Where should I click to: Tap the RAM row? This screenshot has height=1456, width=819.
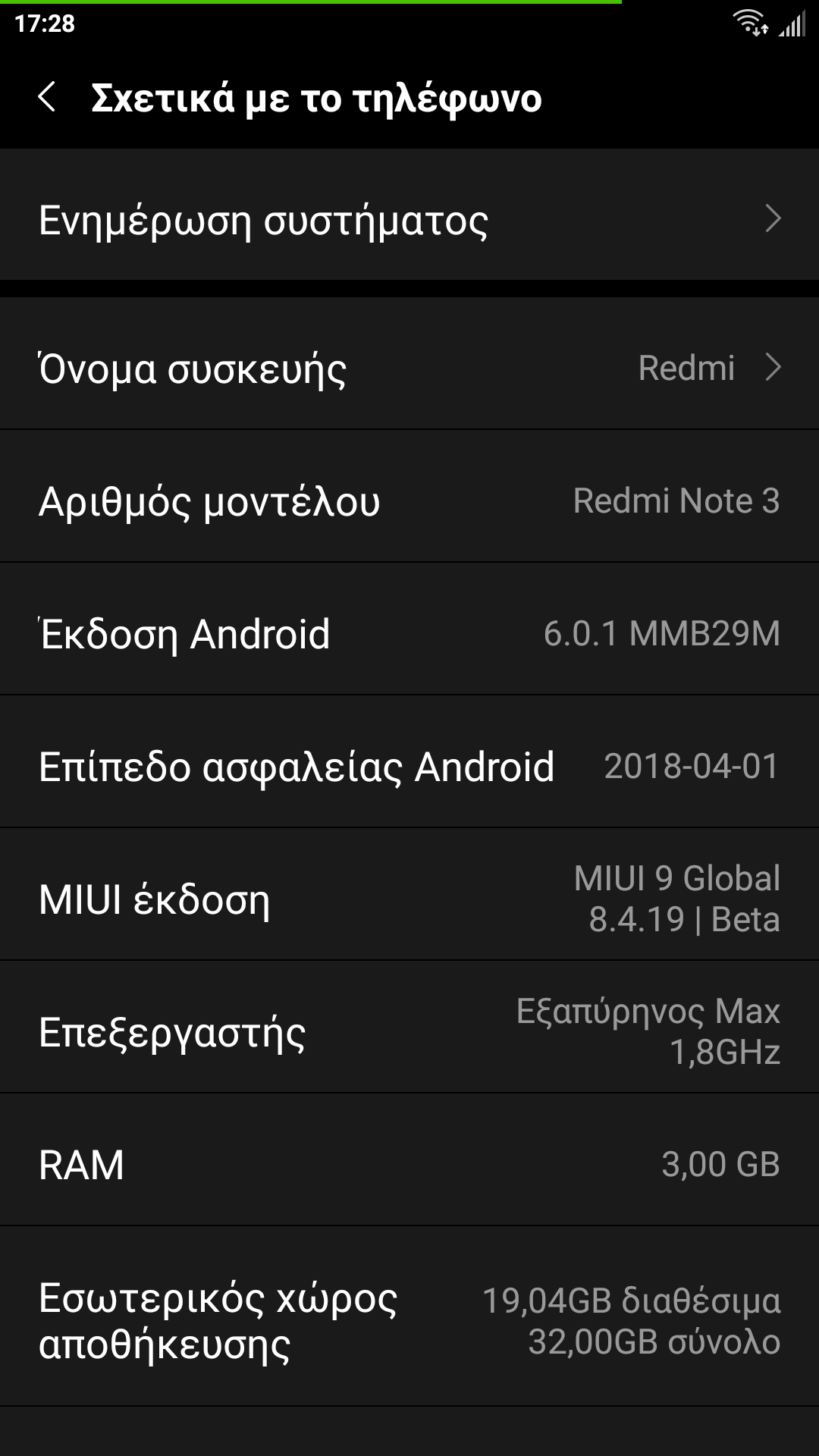tap(409, 1164)
